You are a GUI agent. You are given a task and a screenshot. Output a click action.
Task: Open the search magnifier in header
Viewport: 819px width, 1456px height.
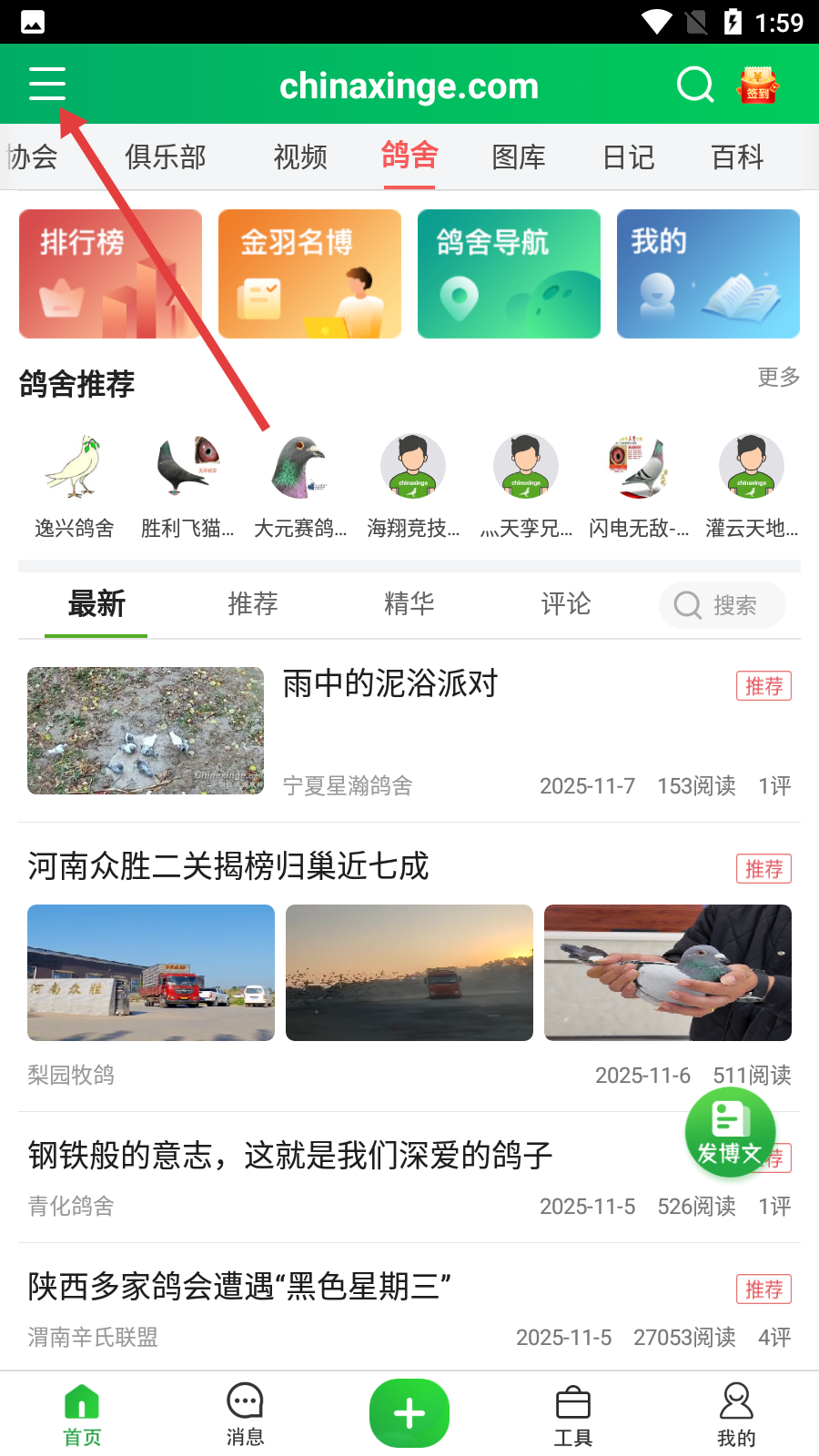[x=695, y=86]
